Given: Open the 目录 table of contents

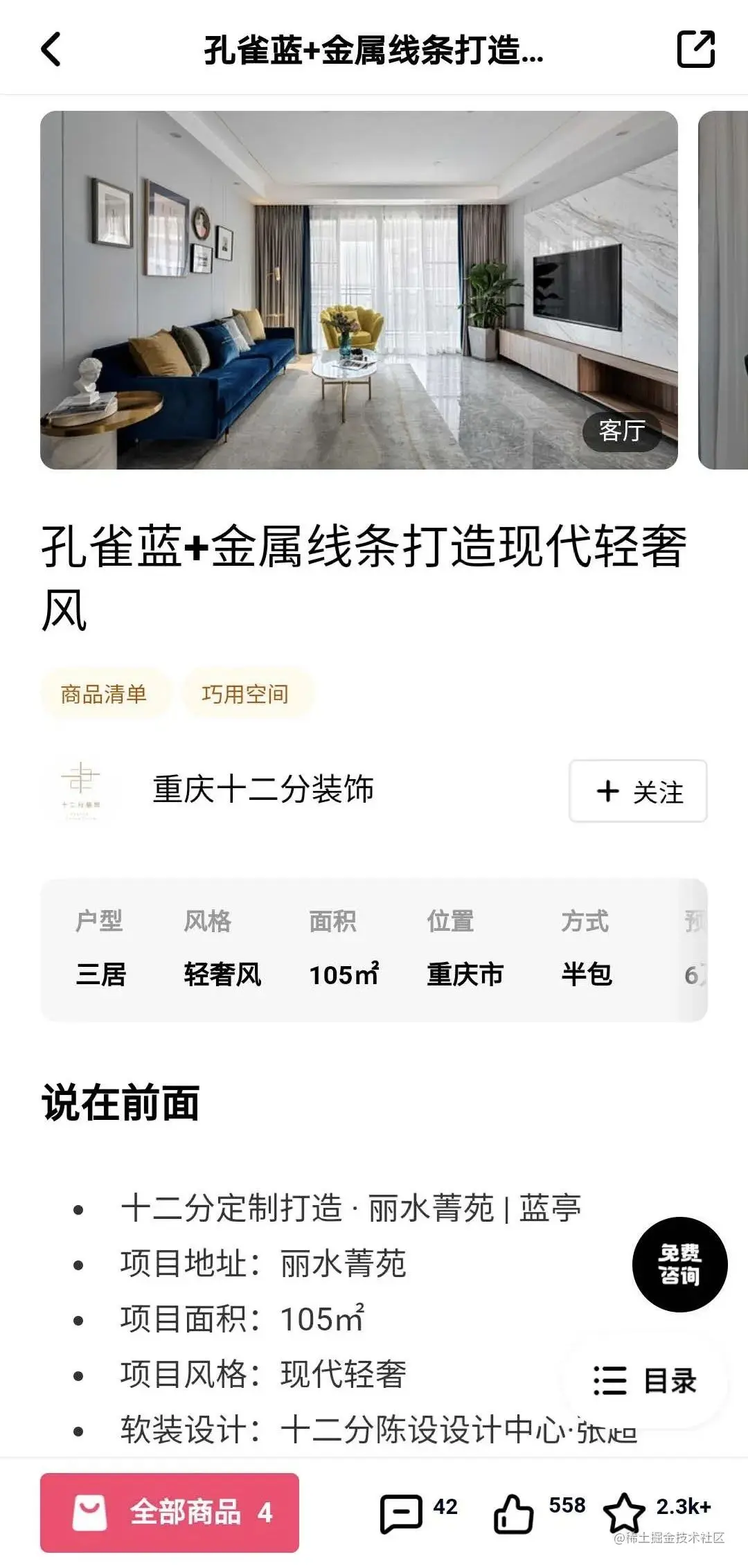Looking at the screenshot, I should tap(645, 1381).
